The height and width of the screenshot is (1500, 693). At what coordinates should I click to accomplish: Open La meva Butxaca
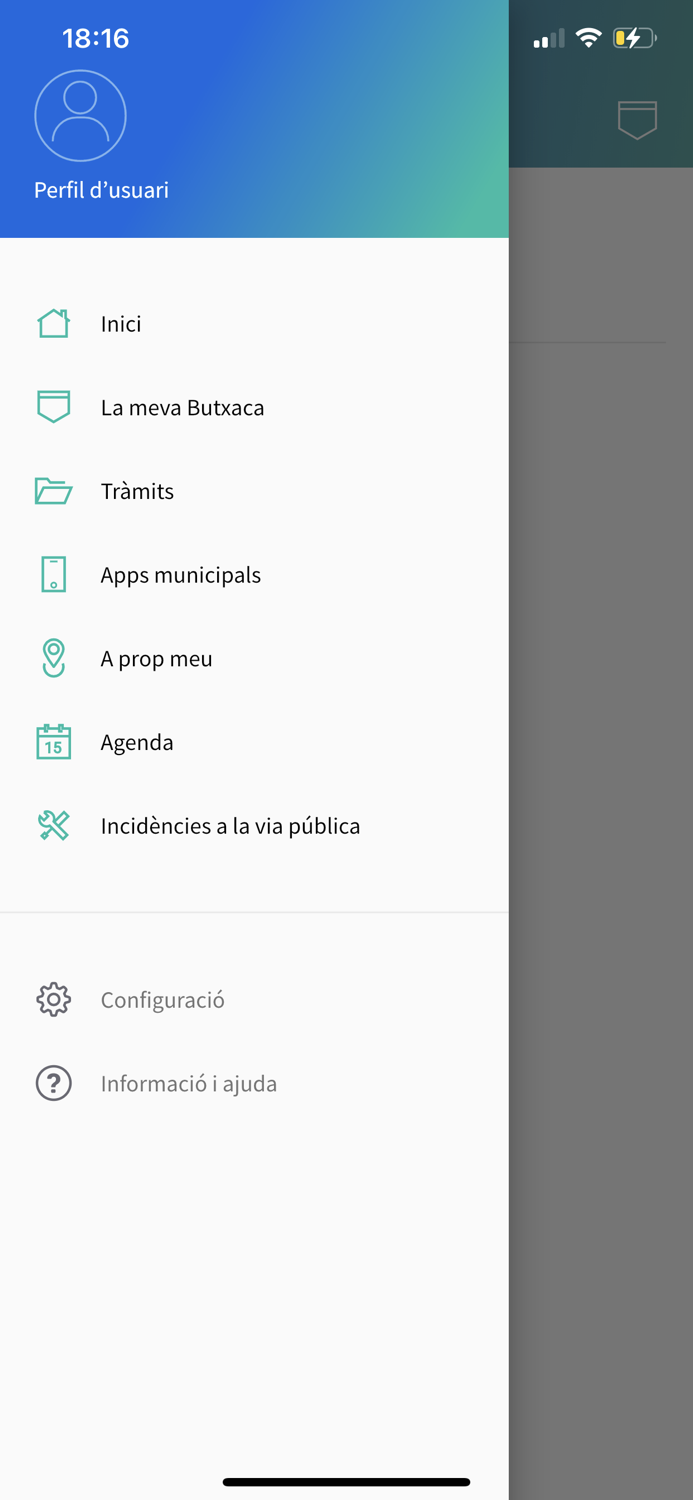[x=254, y=408]
